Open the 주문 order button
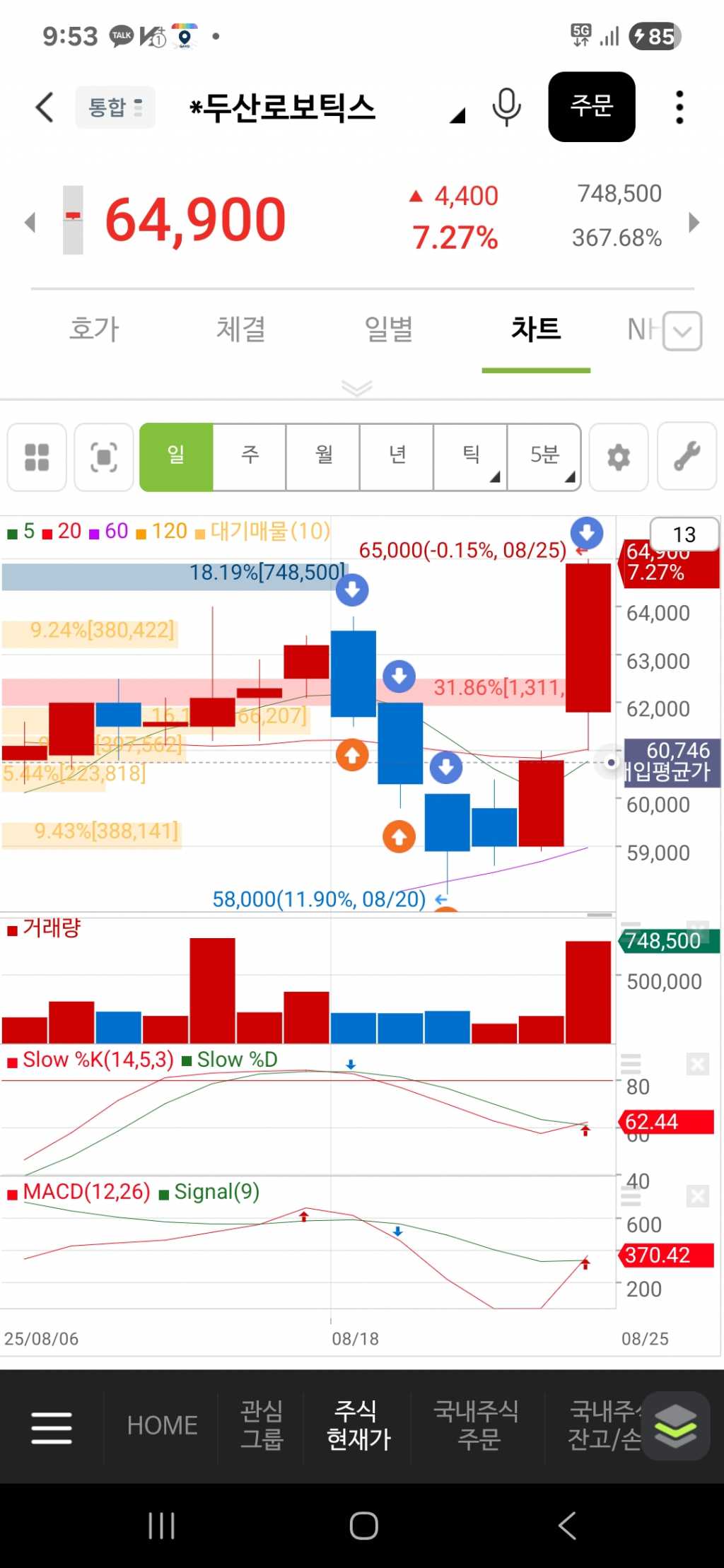Viewport: 724px width, 1568px height. coord(591,107)
